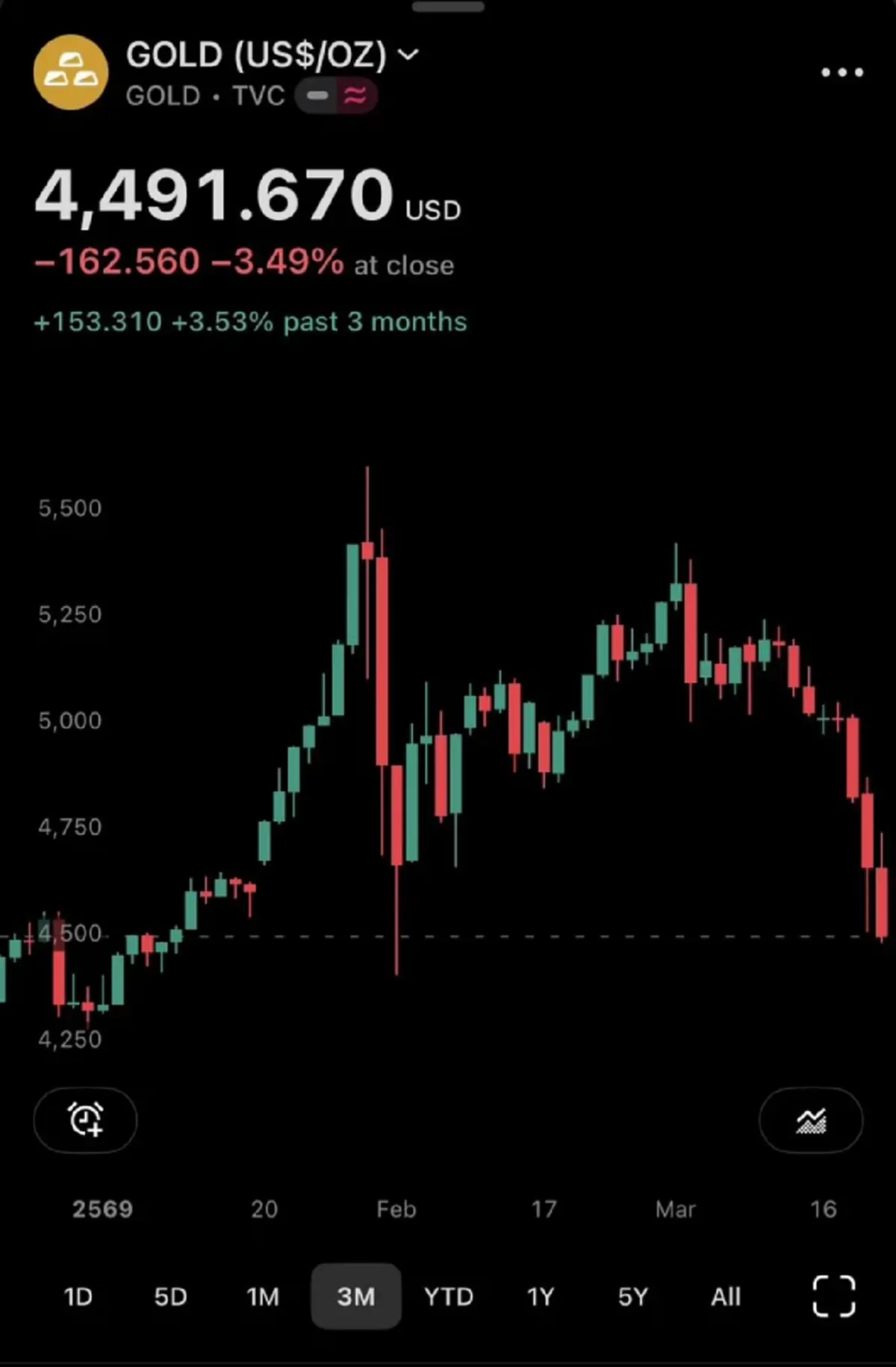Open the three-dot overflow menu
896x1367 pixels.
(842, 72)
